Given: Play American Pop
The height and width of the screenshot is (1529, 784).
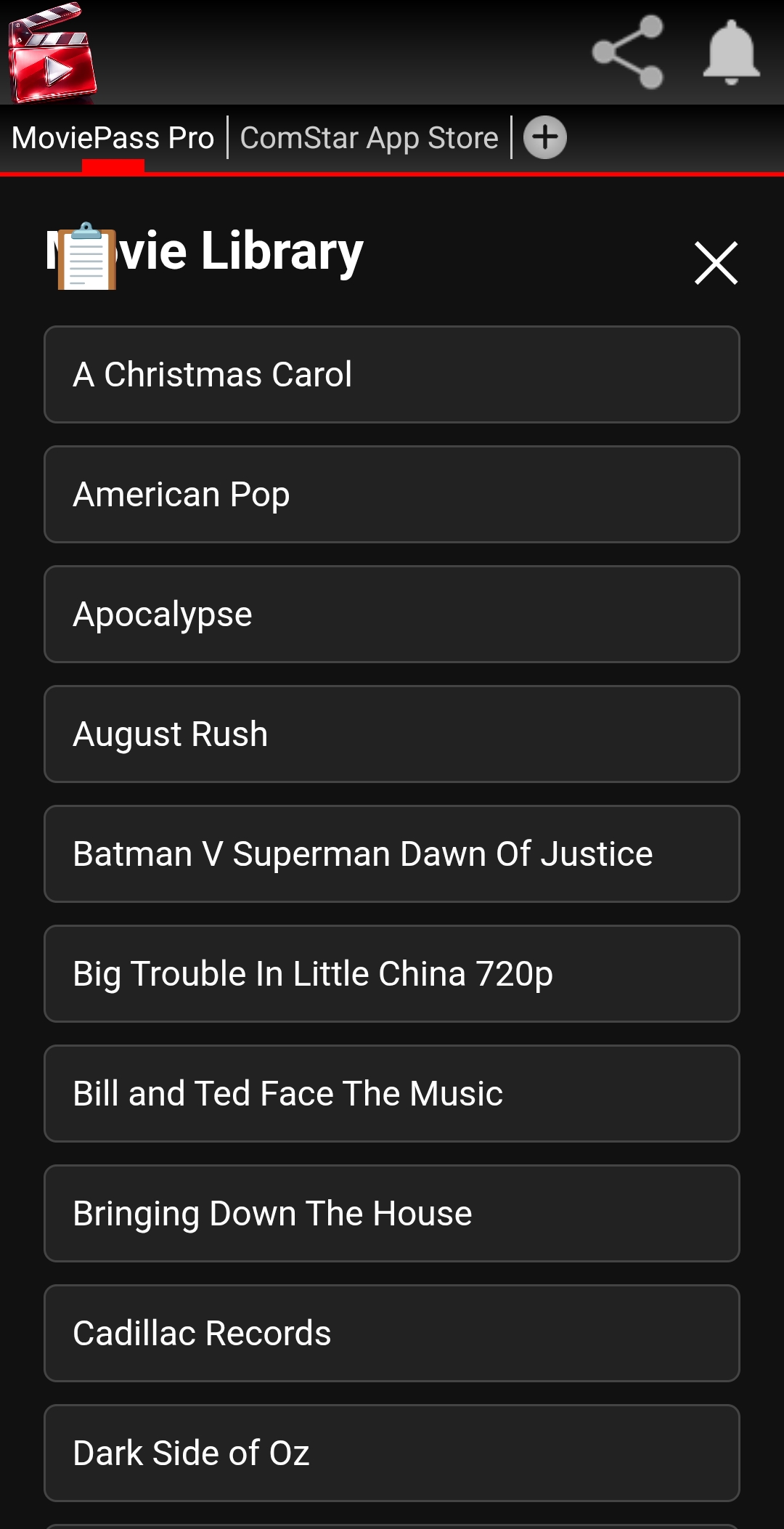Looking at the screenshot, I should [392, 494].
